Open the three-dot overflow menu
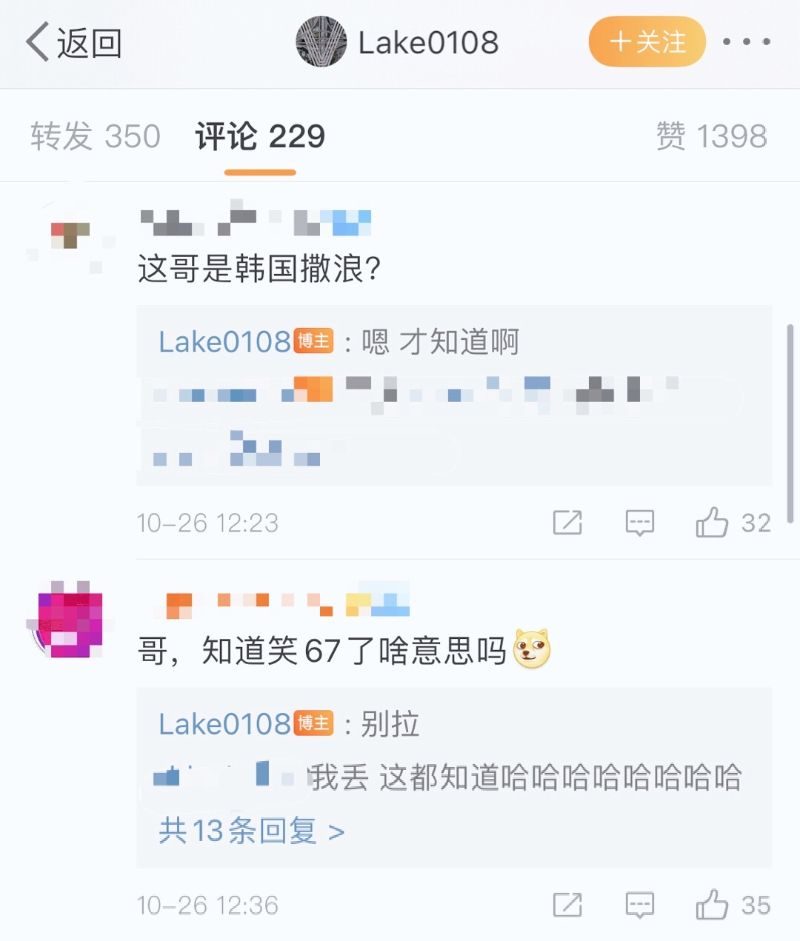This screenshot has height=941, width=800. [x=746, y=43]
